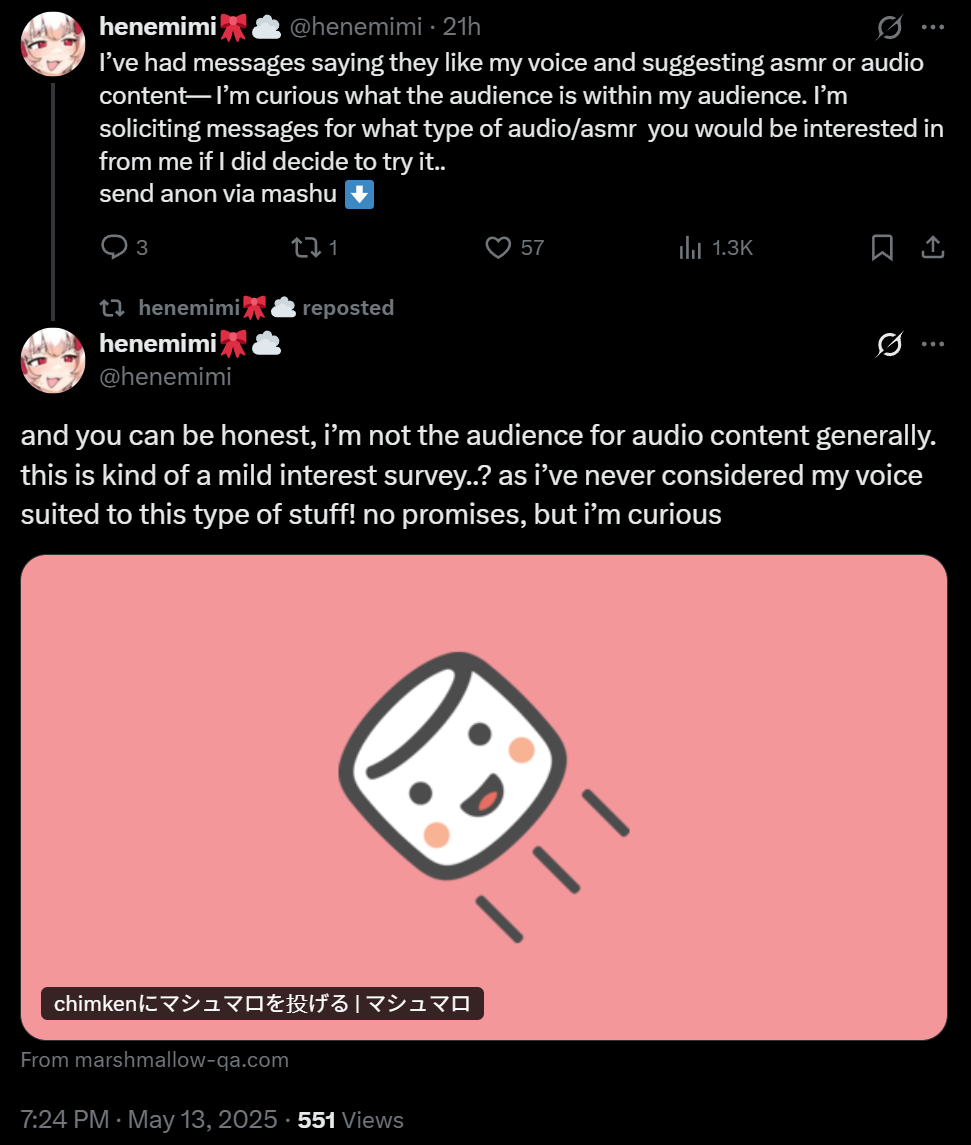Open the 'From marshmallow-qa.com' source link
Image resolution: width=971 pixels, height=1145 pixels.
[x=155, y=1060]
